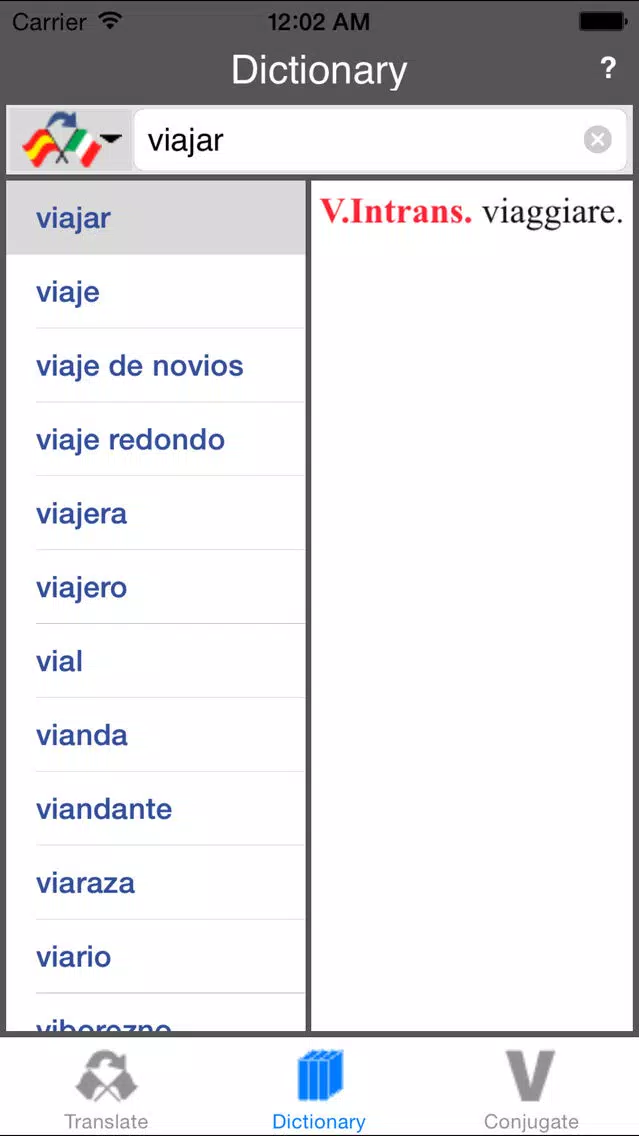Show the translation for viario
639x1136 pixels.
tap(156, 956)
